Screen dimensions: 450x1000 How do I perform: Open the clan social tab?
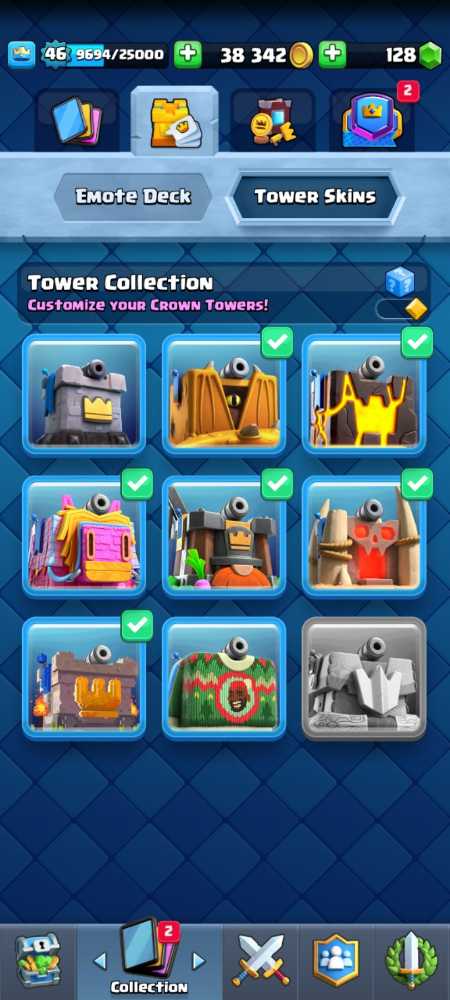click(x=336, y=961)
